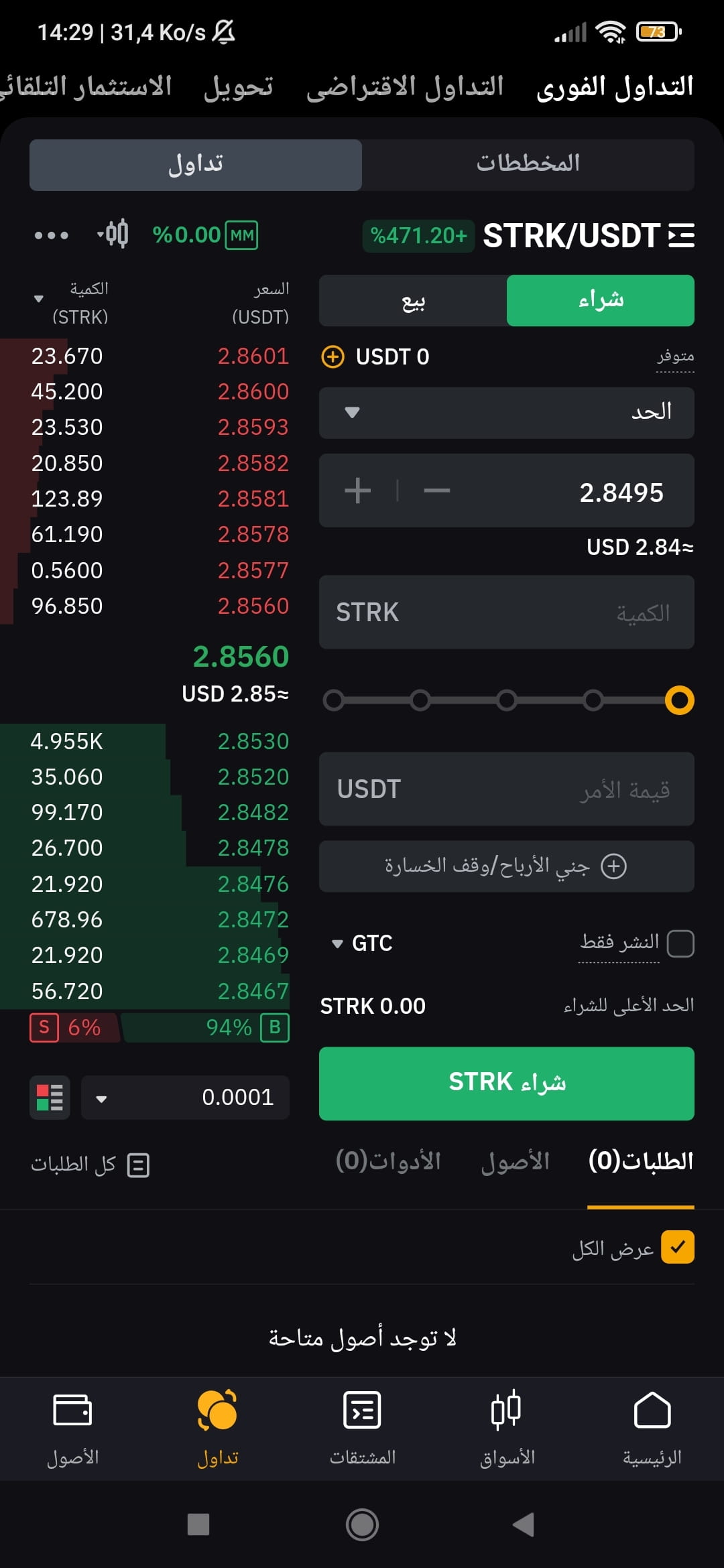Screen dimensions: 724x1568
Task: Open the الحد order type dropdown
Action: 507,413
